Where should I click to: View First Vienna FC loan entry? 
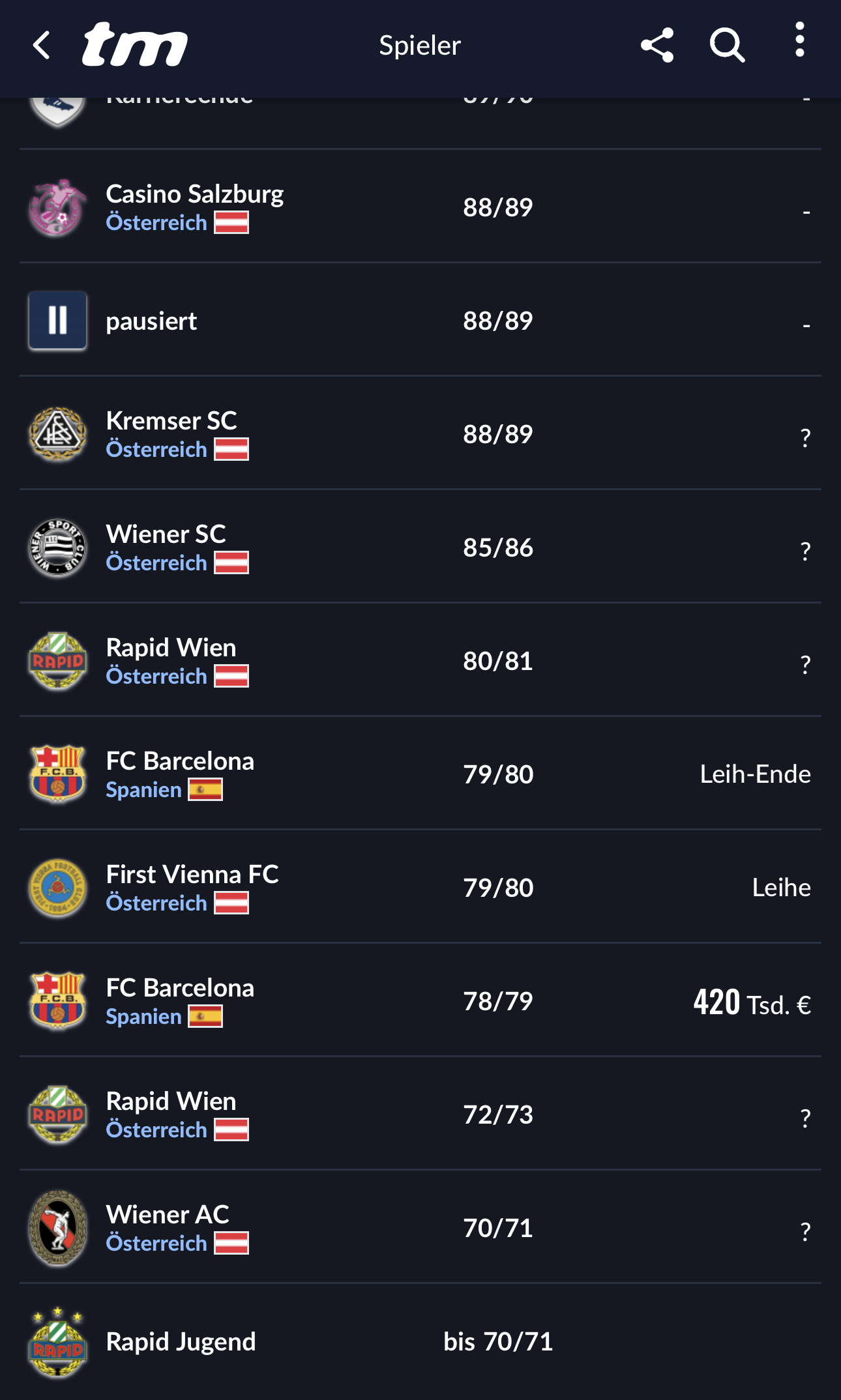click(420, 887)
